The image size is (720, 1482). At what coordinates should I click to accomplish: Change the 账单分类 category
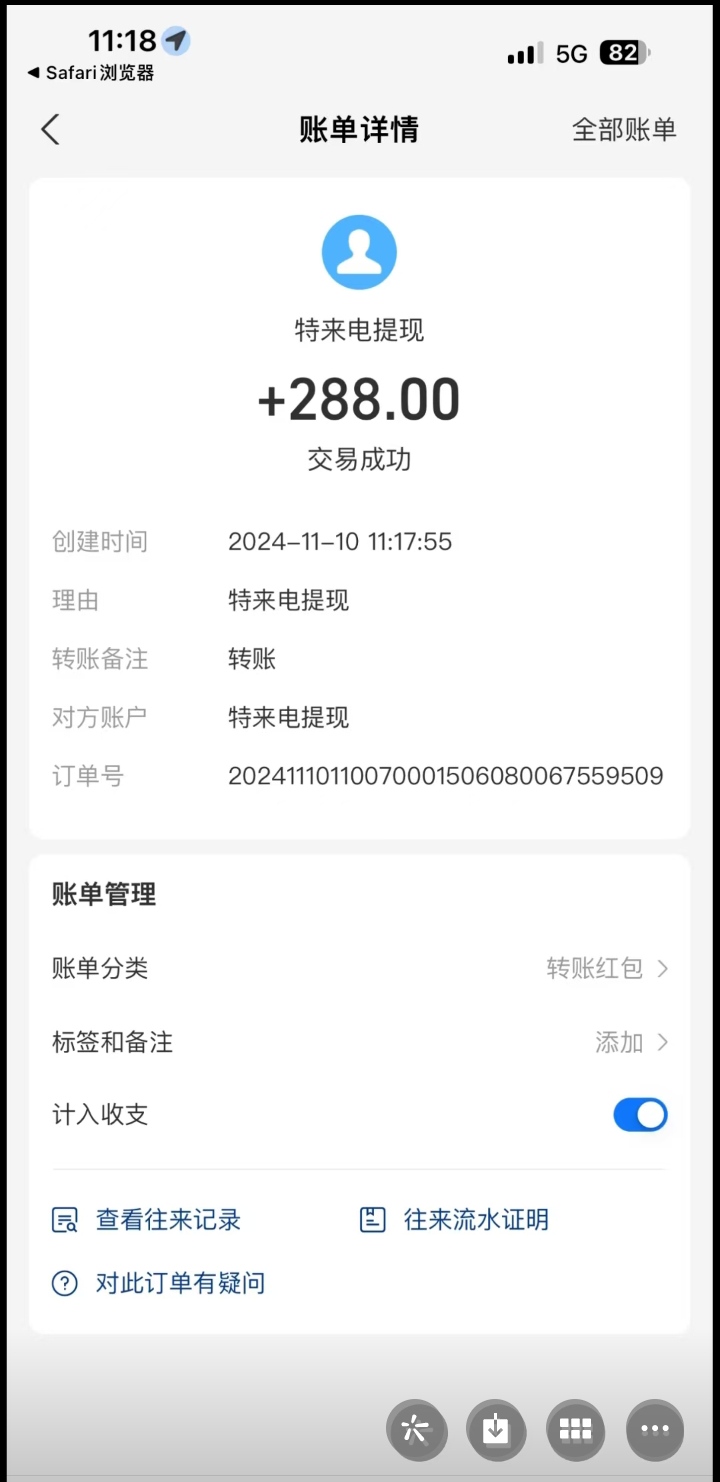pos(606,968)
